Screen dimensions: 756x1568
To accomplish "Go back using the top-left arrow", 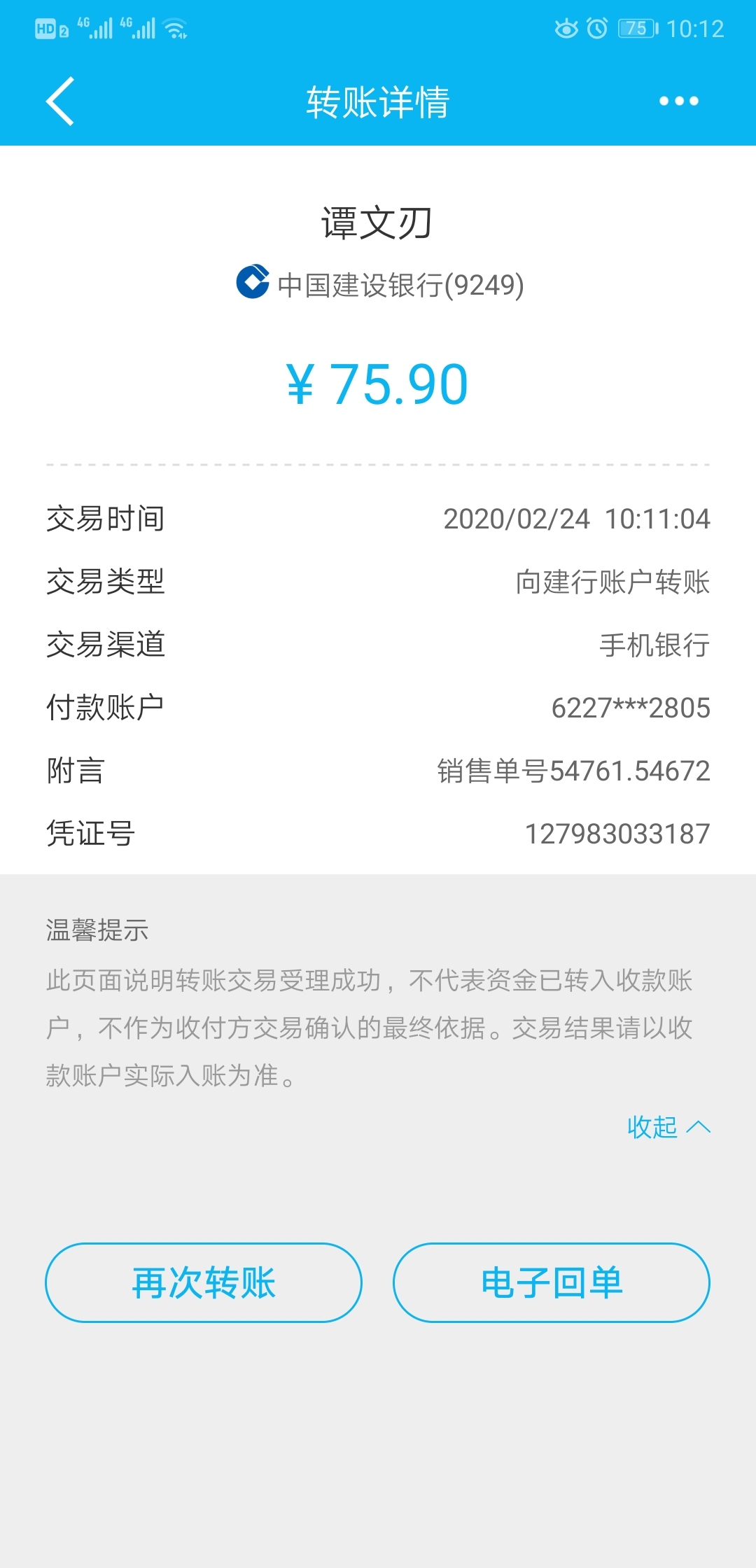I will coord(60,101).
